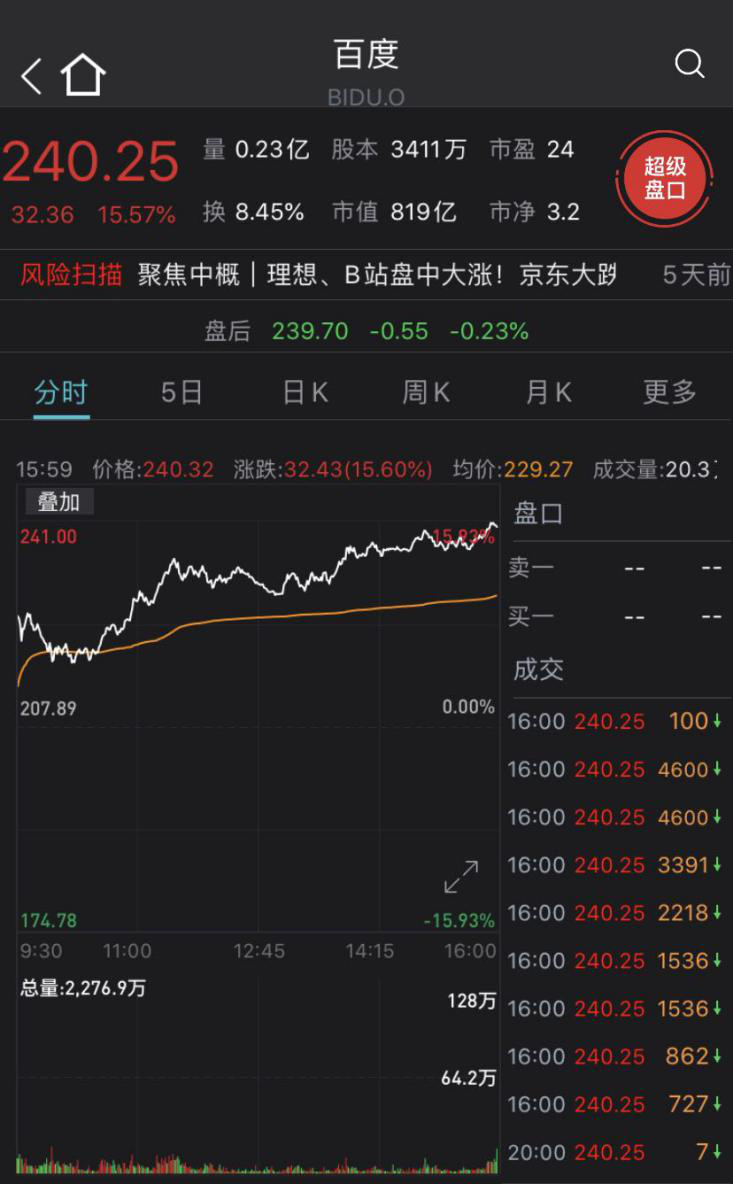Open the 超级盘口 red button
The width and height of the screenshot is (733, 1184).
click(x=665, y=179)
